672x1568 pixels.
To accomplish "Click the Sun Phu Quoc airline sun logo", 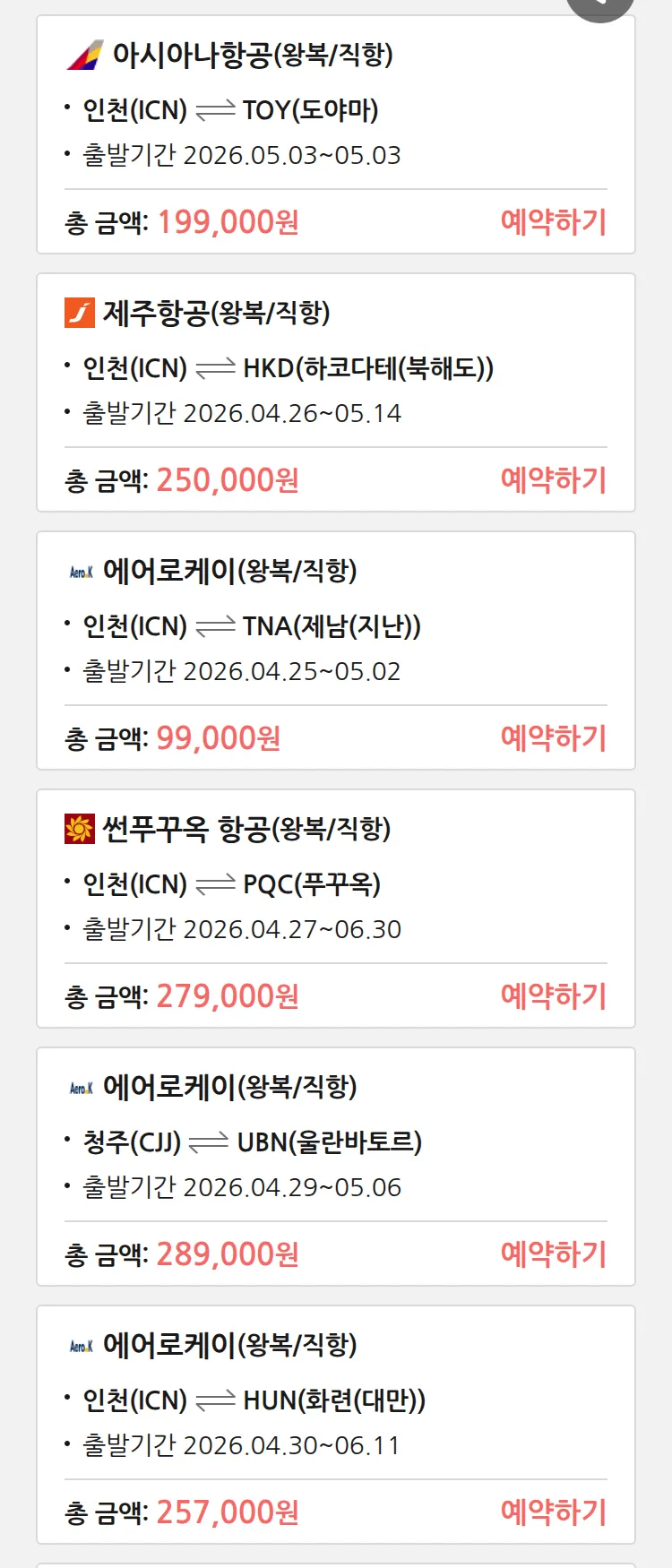I will tap(81, 829).
